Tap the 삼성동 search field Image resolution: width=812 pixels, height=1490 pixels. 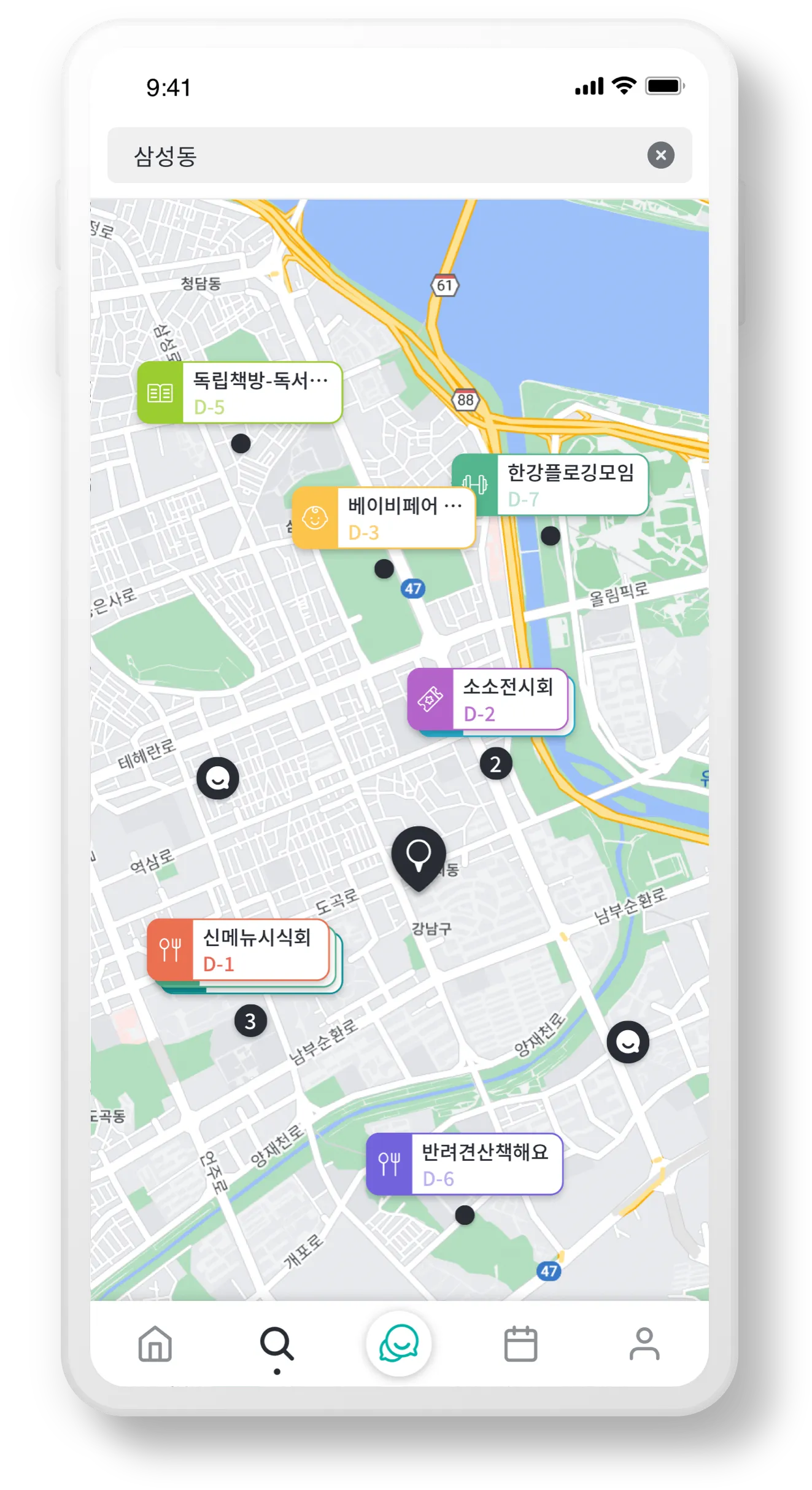click(x=368, y=155)
